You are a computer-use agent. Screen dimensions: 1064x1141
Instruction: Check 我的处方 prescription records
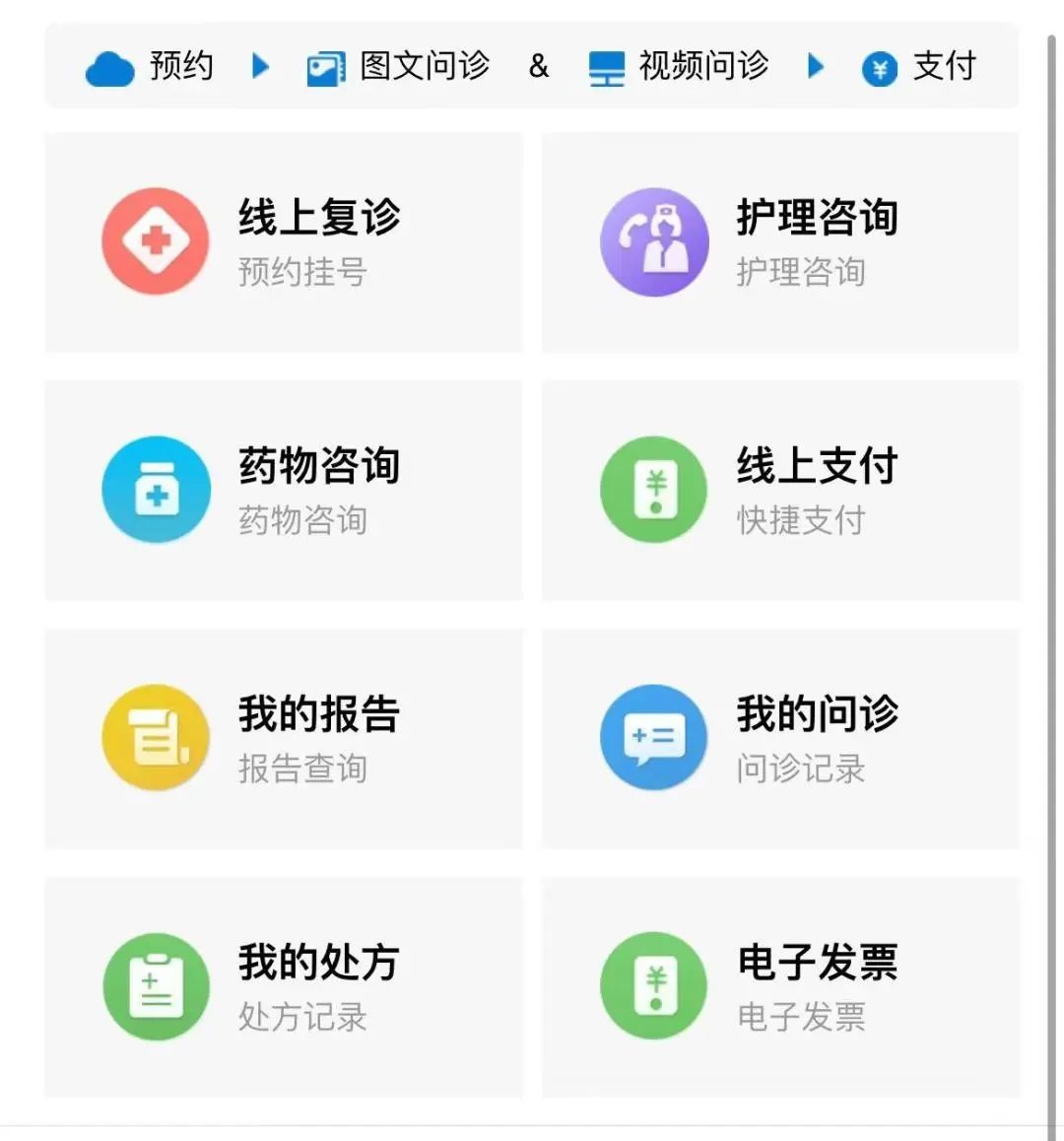pyautogui.click(x=284, y=987)
